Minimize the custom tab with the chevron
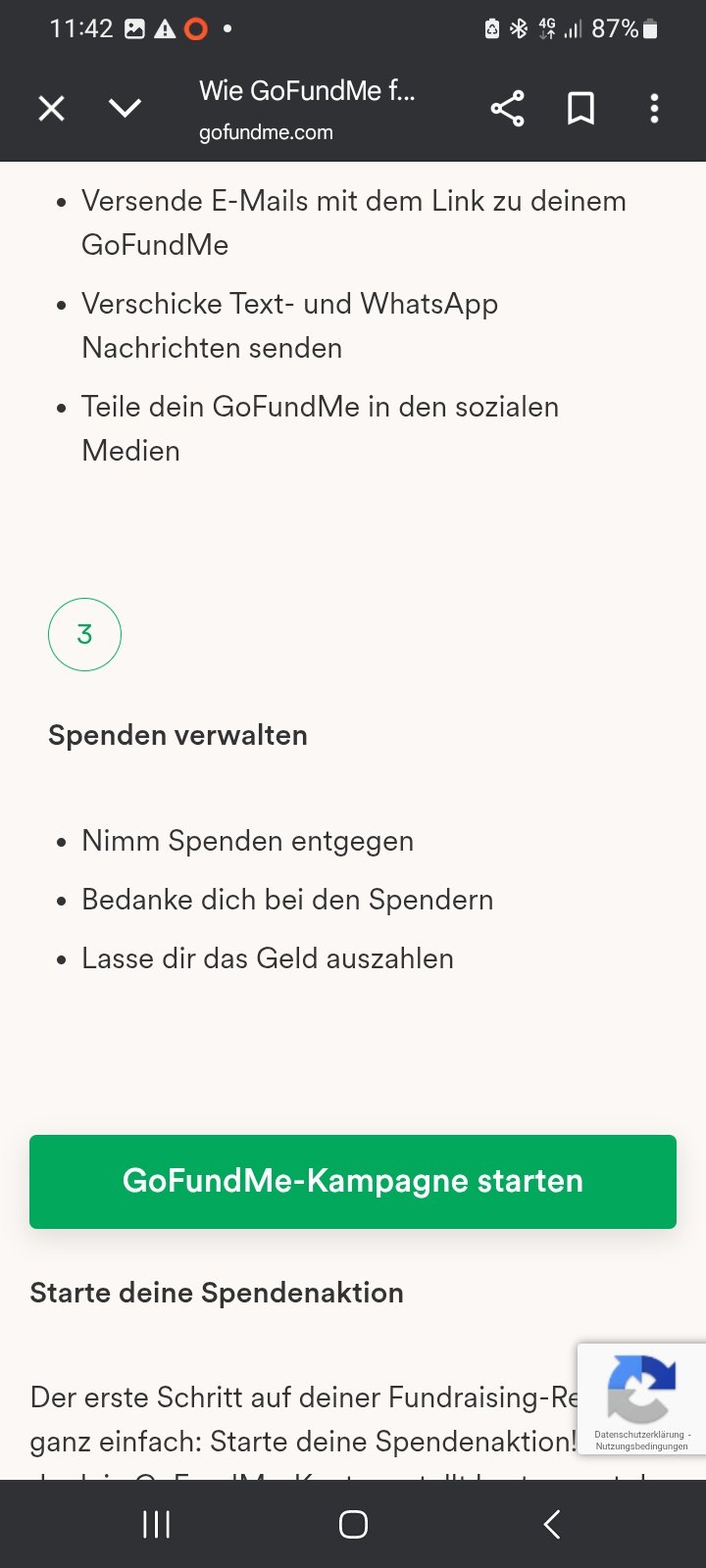Screen dimensions: 706x1568 126,108
